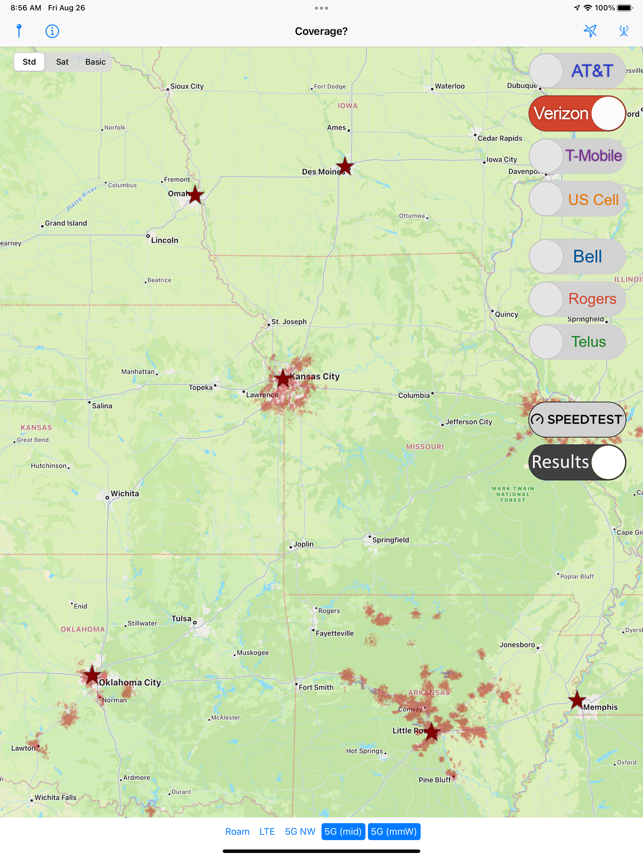Screen dimensions: 643x858
Task: Open the info button
Action: click(52, 31)
